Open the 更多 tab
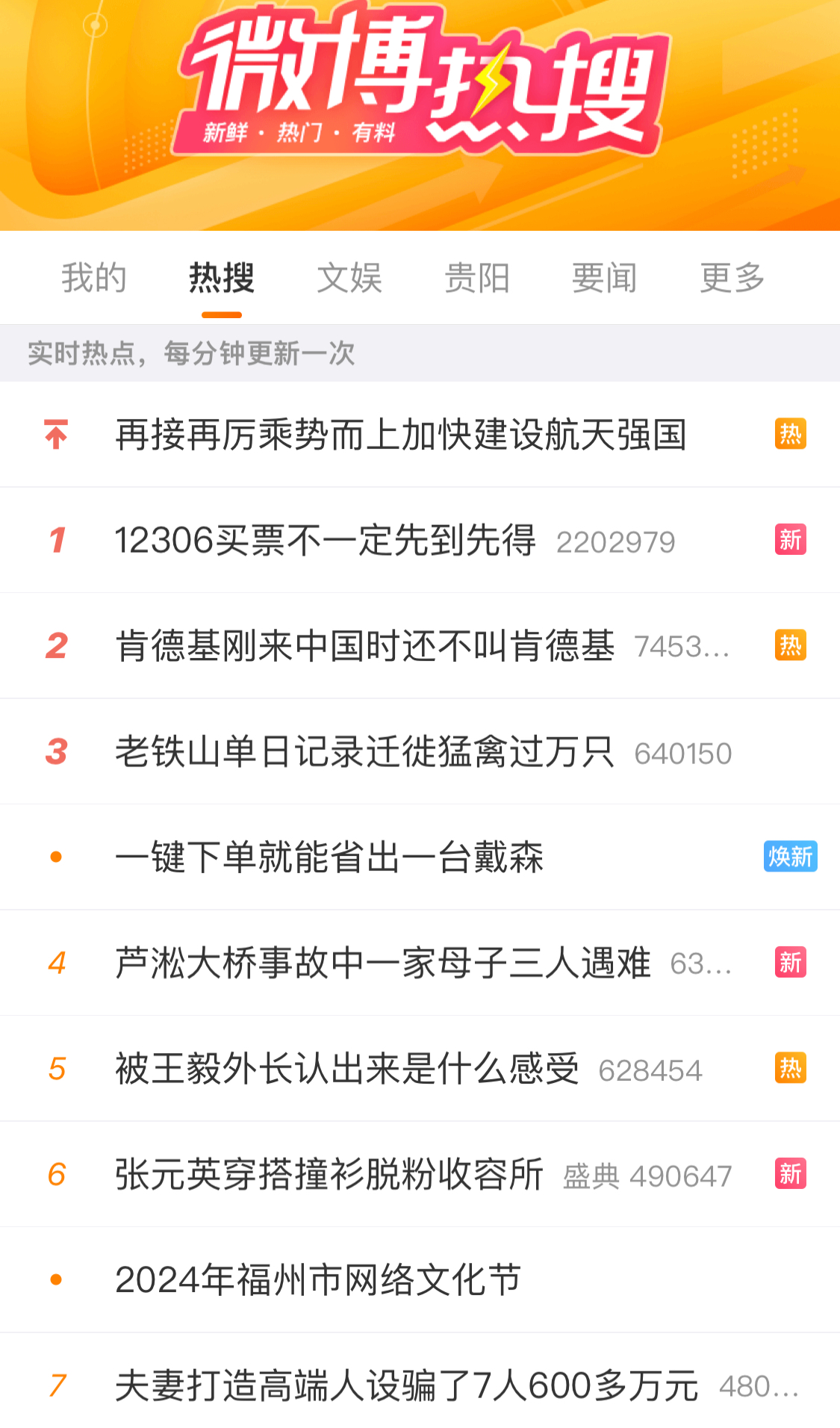Image resolution: width=840 pixels, height=1428 pixels. click(732, 278)
